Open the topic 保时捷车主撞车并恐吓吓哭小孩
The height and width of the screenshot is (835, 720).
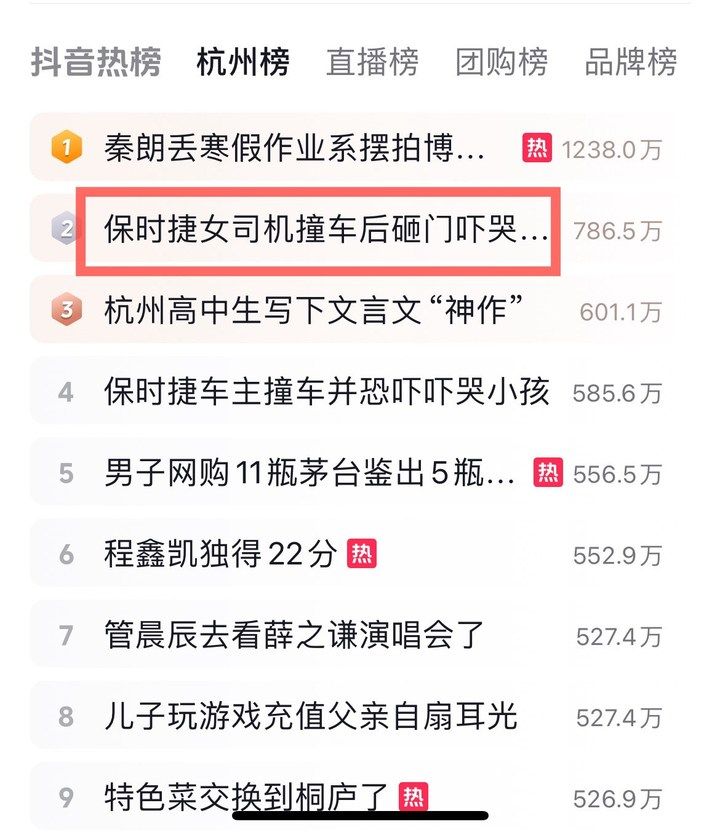(x=327, y=392)
